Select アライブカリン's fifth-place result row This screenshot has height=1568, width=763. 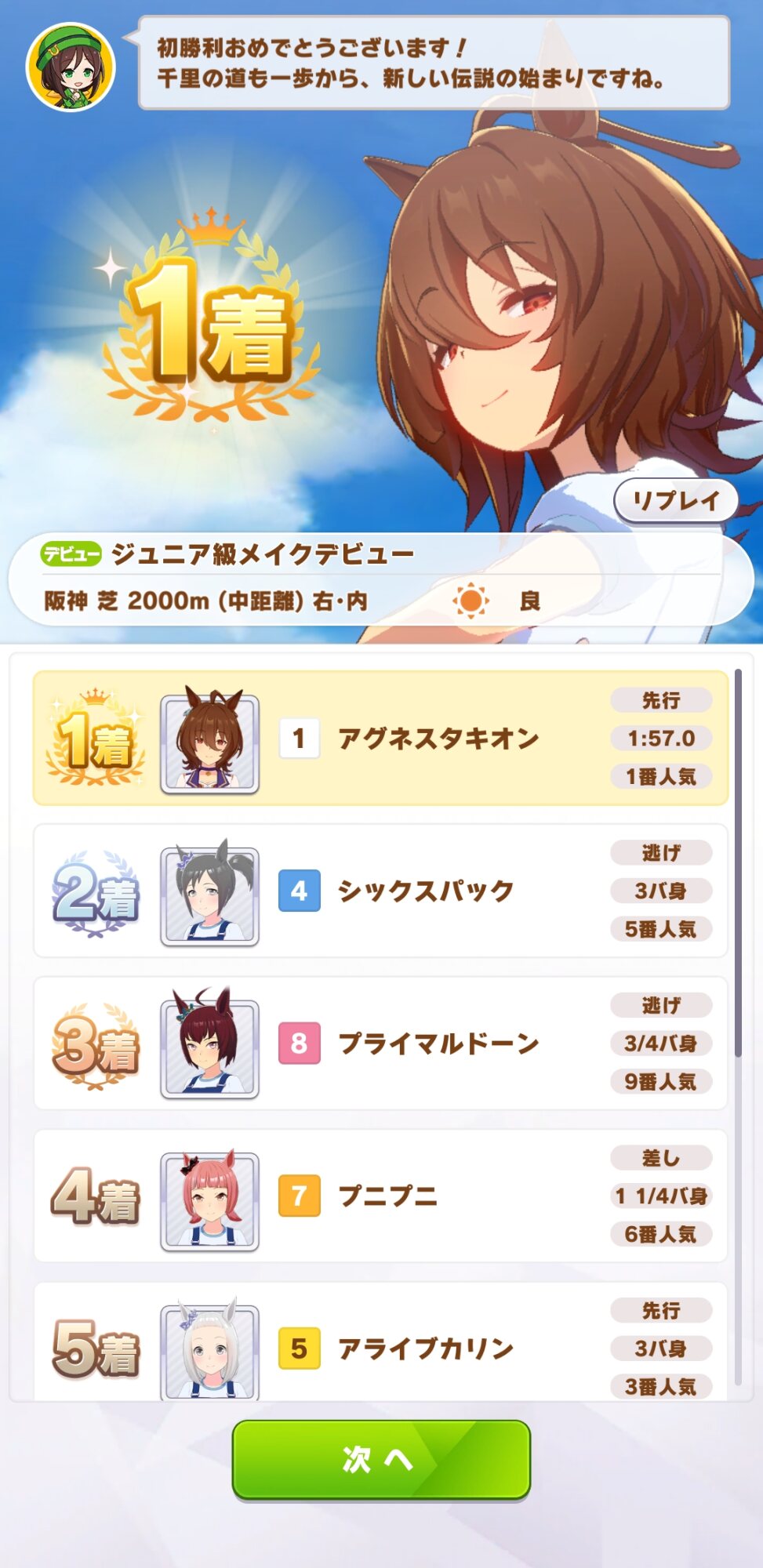pyautogui.click(x=381, y=1345)
